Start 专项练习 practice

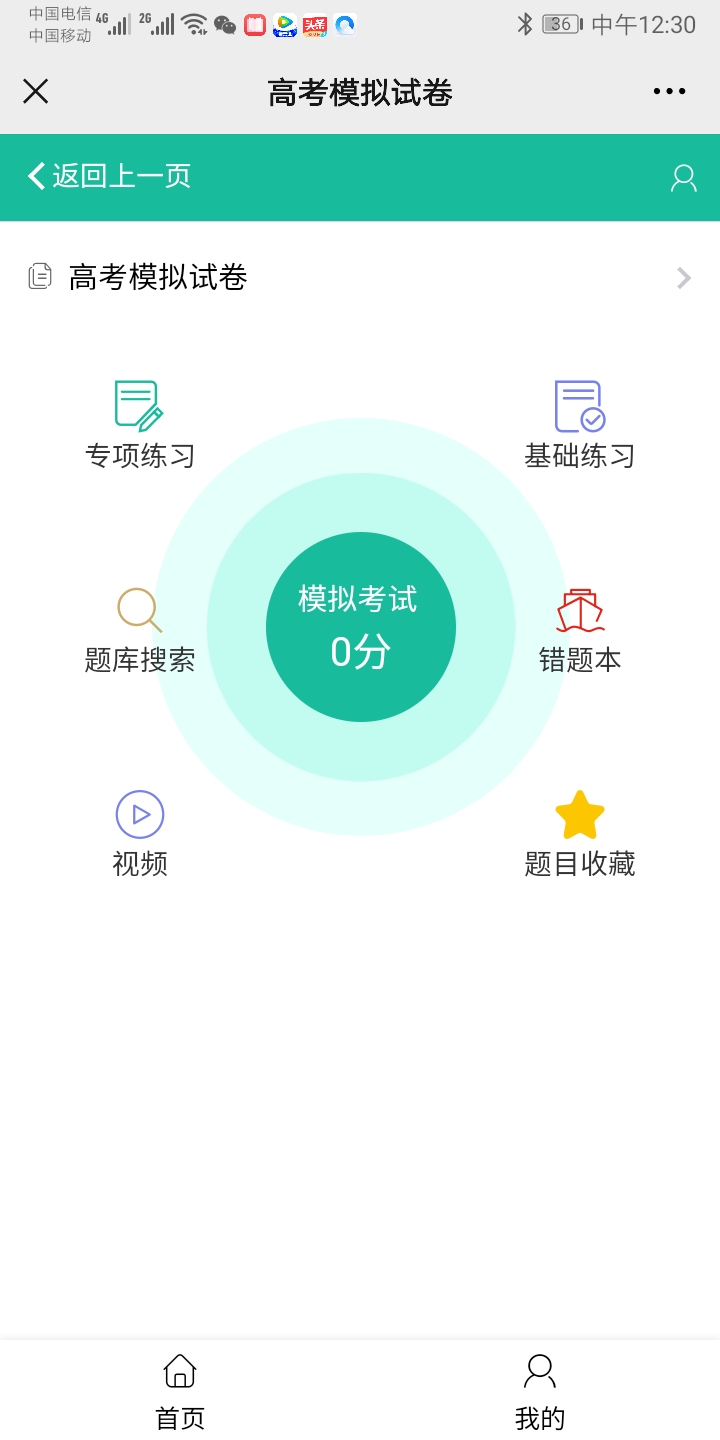click(x=139, y=426)
